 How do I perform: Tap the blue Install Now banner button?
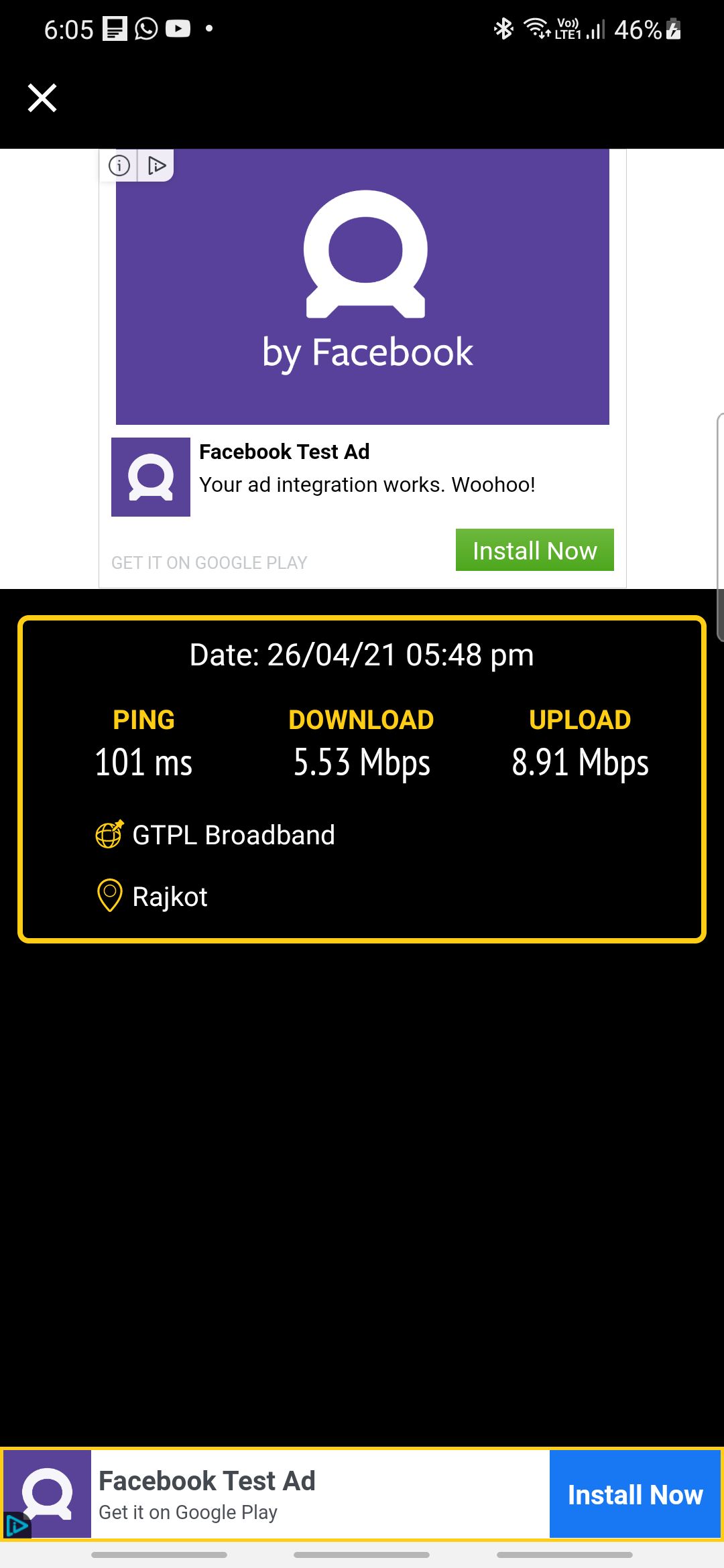click(634, 1494)
